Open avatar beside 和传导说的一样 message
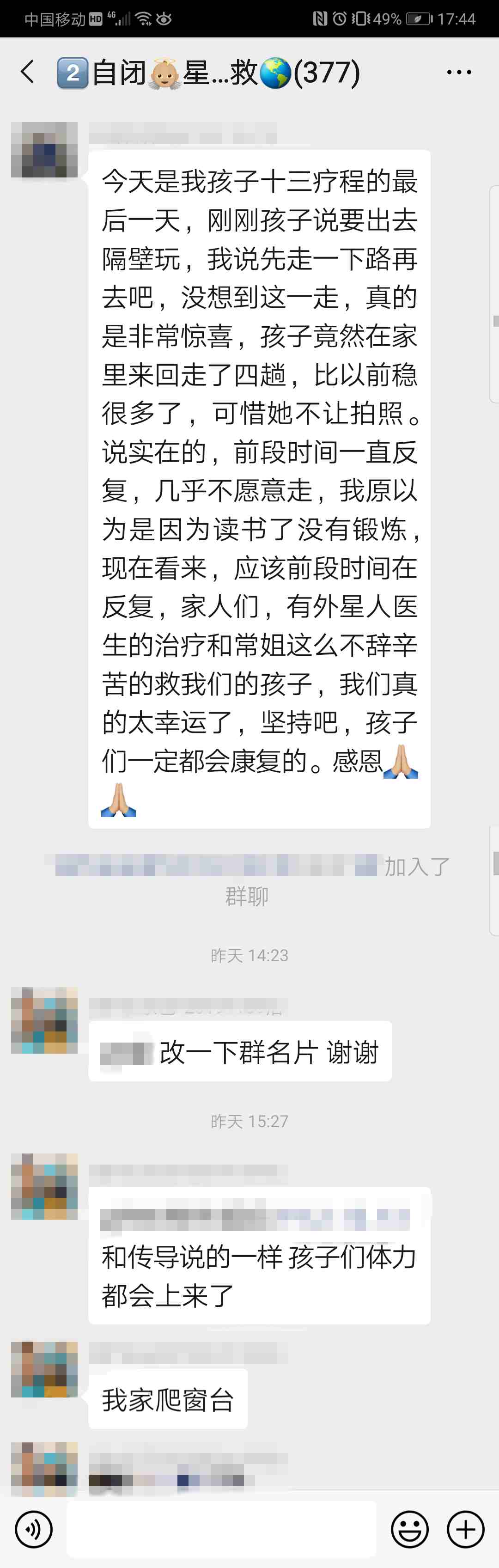Viewport: 499px width, 1568px height. pyautogui.click(x=44, y=1186)
